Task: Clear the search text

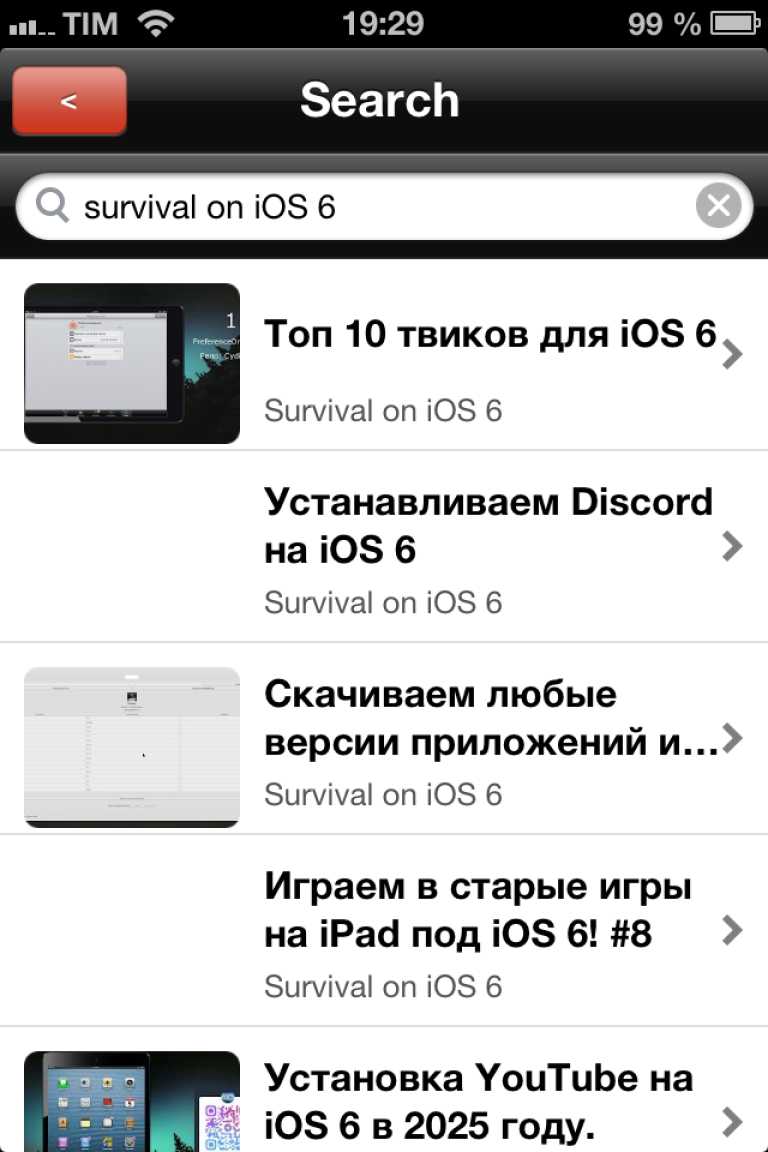Action: [718, 207]
